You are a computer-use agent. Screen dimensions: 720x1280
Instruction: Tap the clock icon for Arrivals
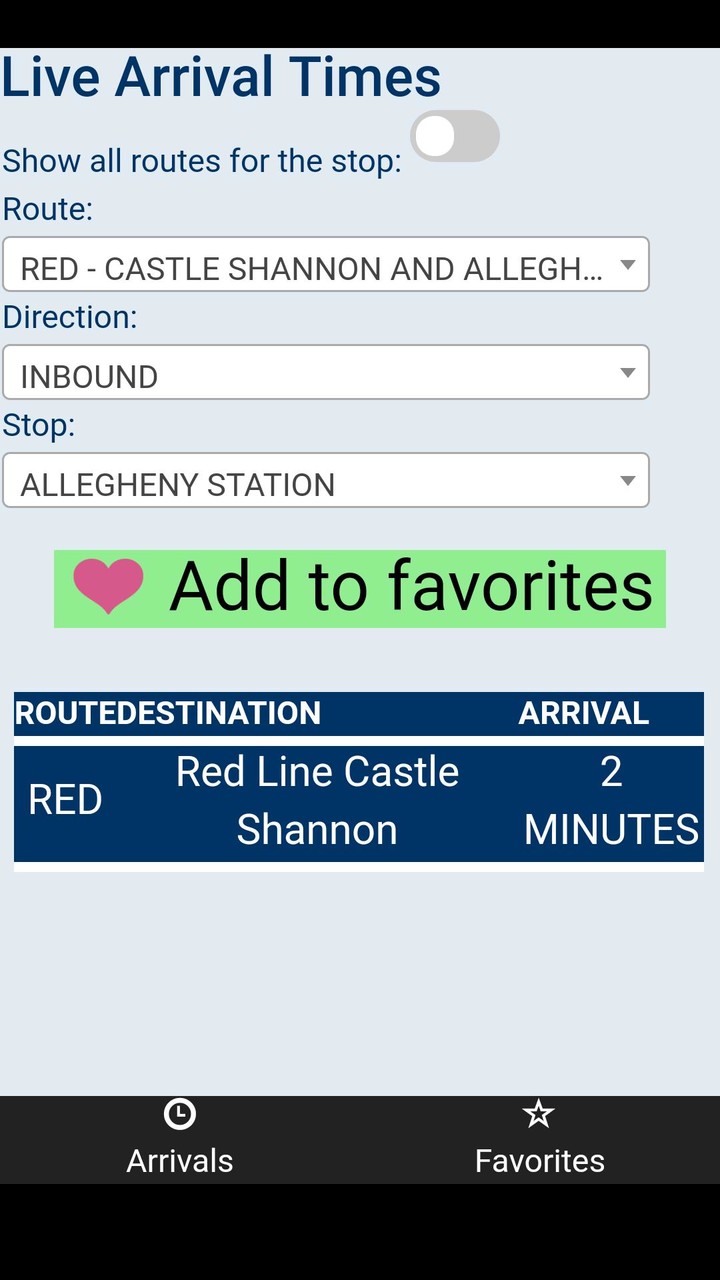[x=180, y=1113]
